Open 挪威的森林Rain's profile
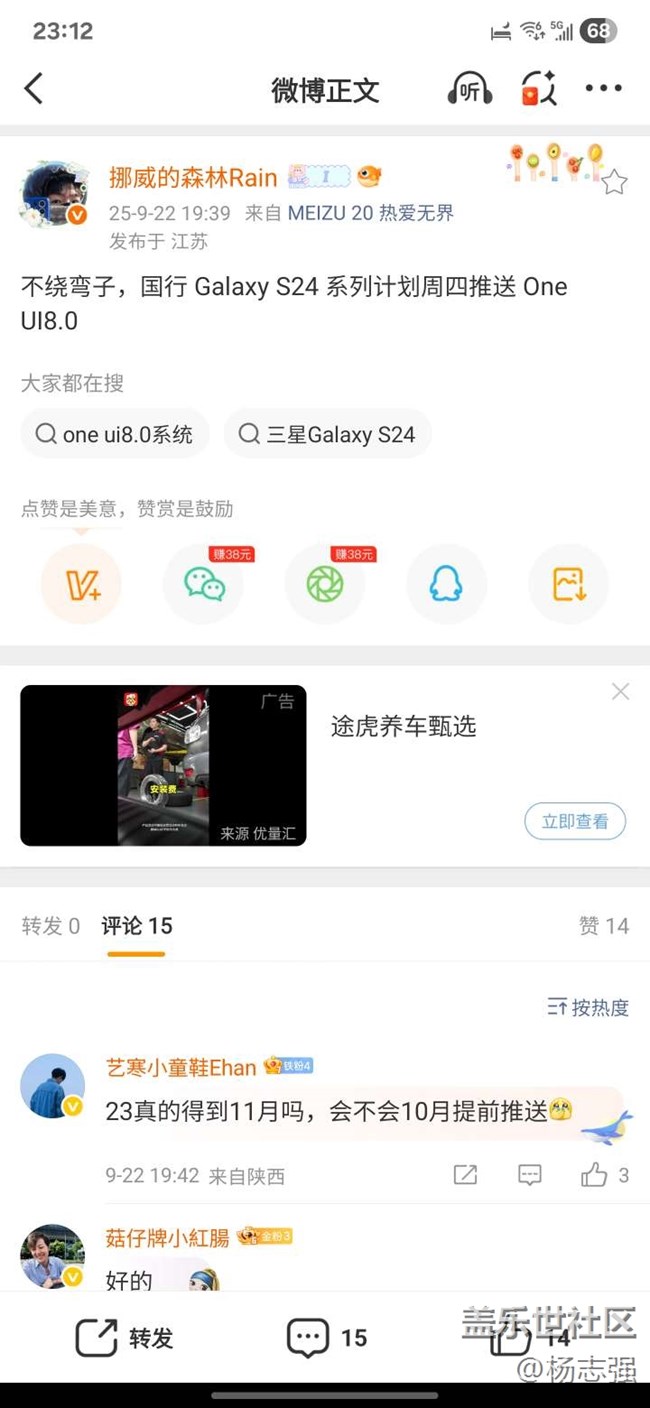The width and height of the screenshot is (650, 1408). (x=192, y=178)
